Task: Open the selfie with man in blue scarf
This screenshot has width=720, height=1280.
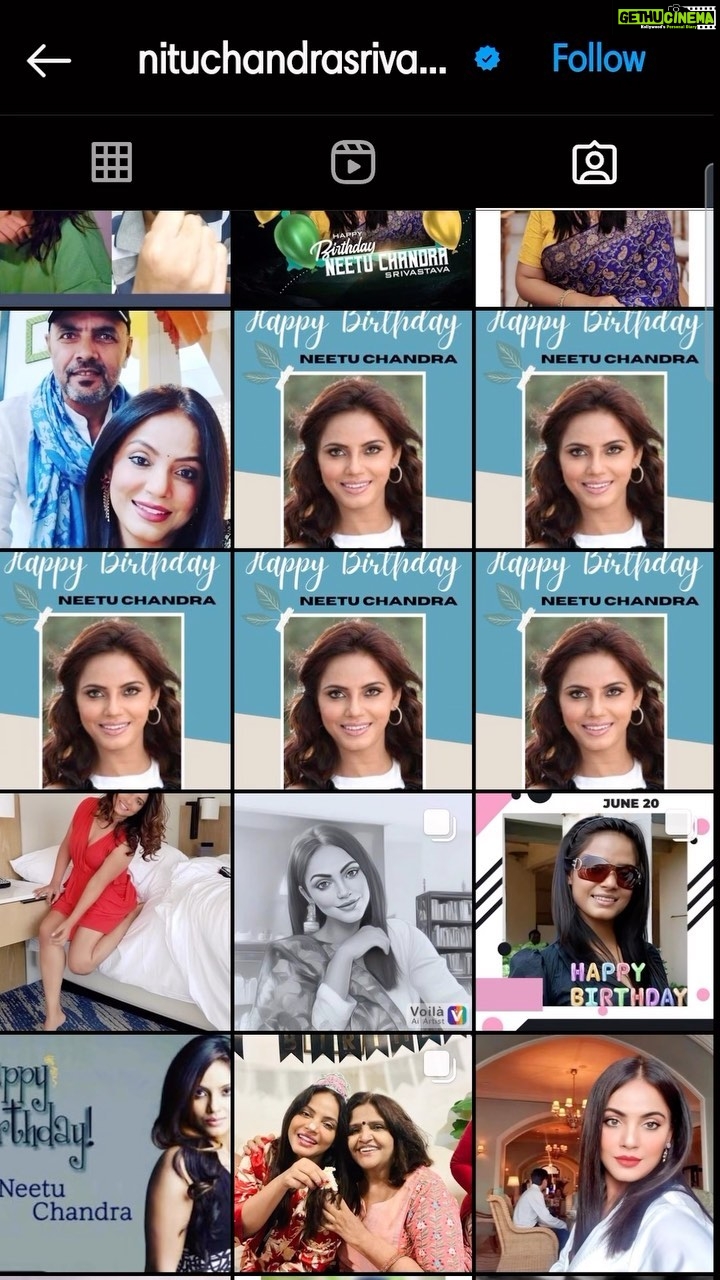Action: pyautogui.click(x=115, y=429)
